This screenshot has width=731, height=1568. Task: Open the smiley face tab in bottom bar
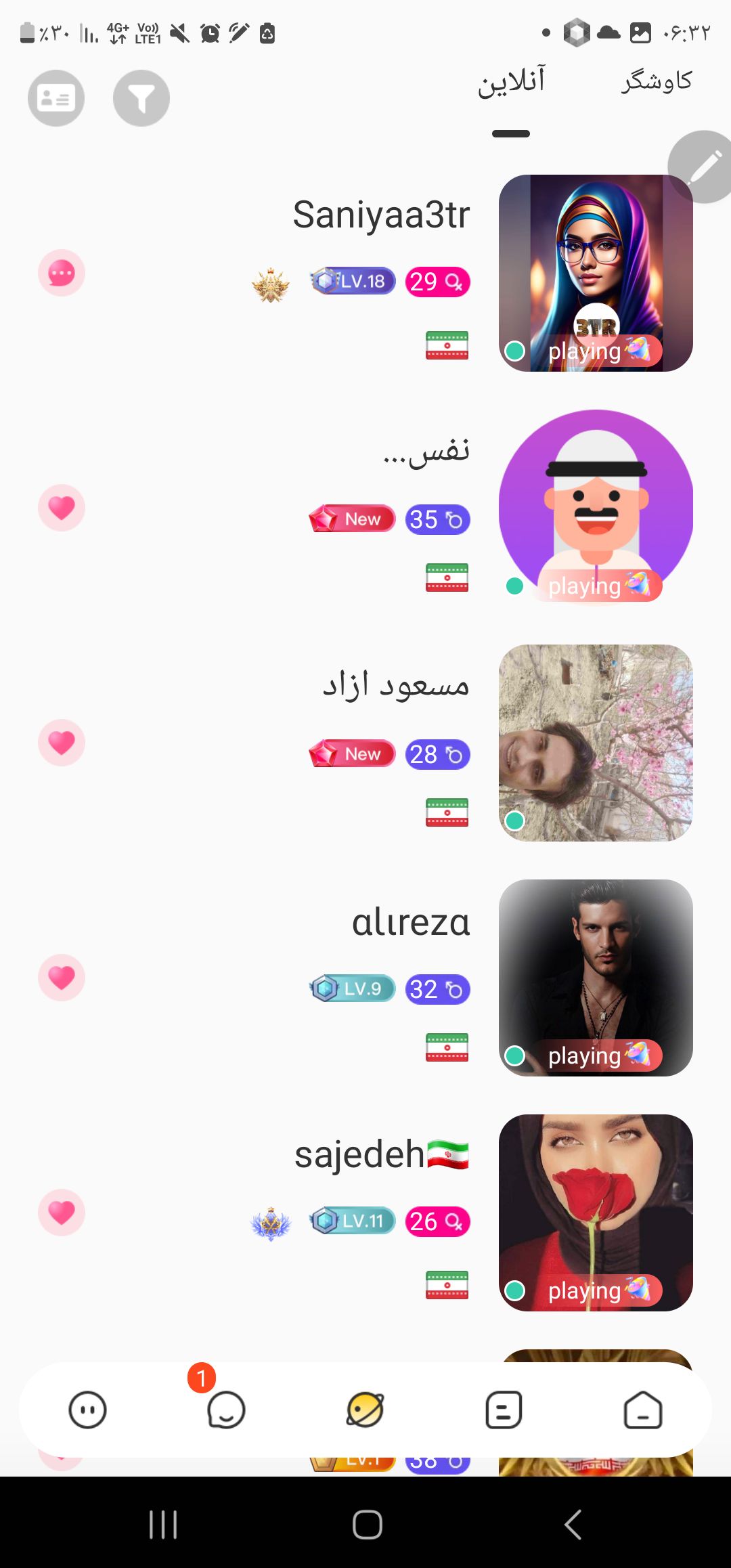tap(88, 1410)
